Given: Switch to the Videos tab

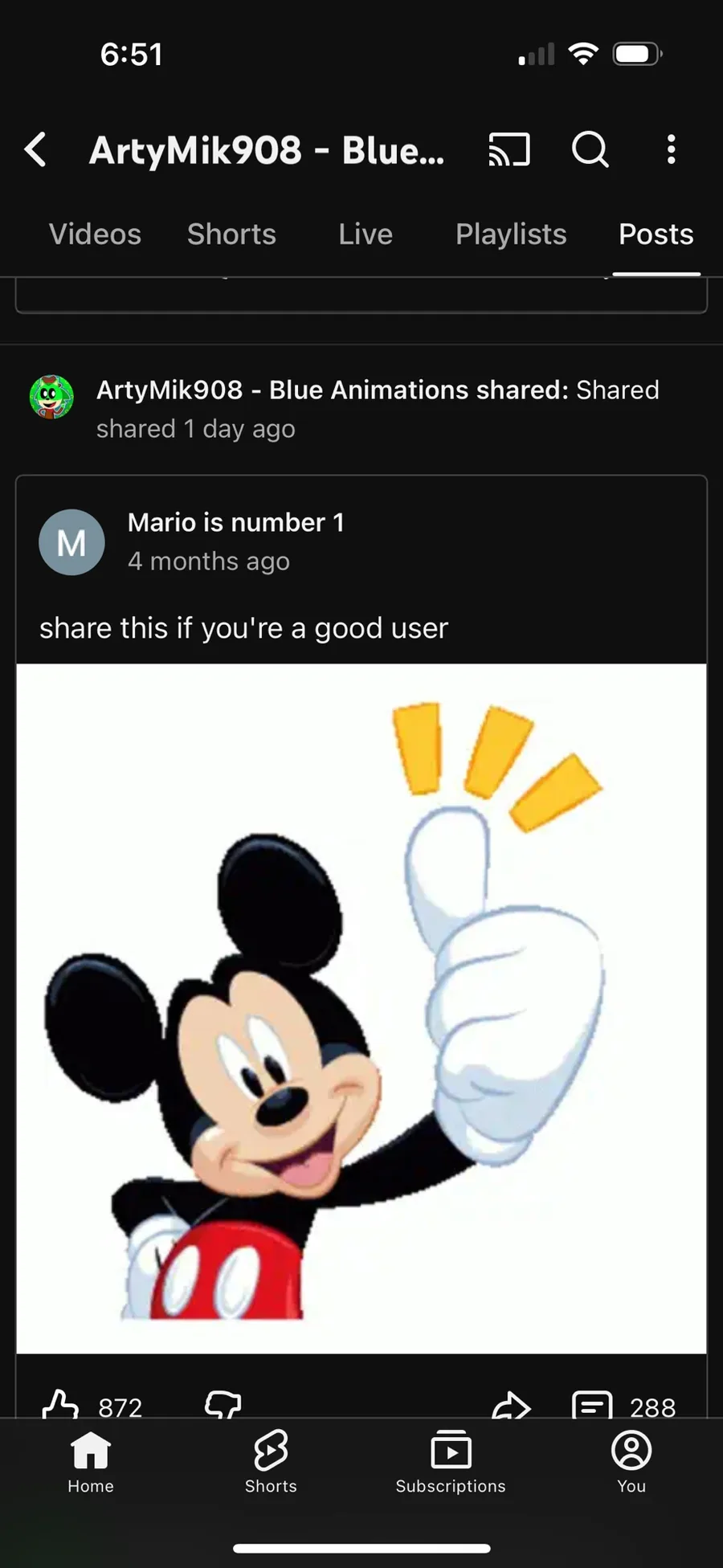Looking at the screenshot, I should [x=95, y=235].
